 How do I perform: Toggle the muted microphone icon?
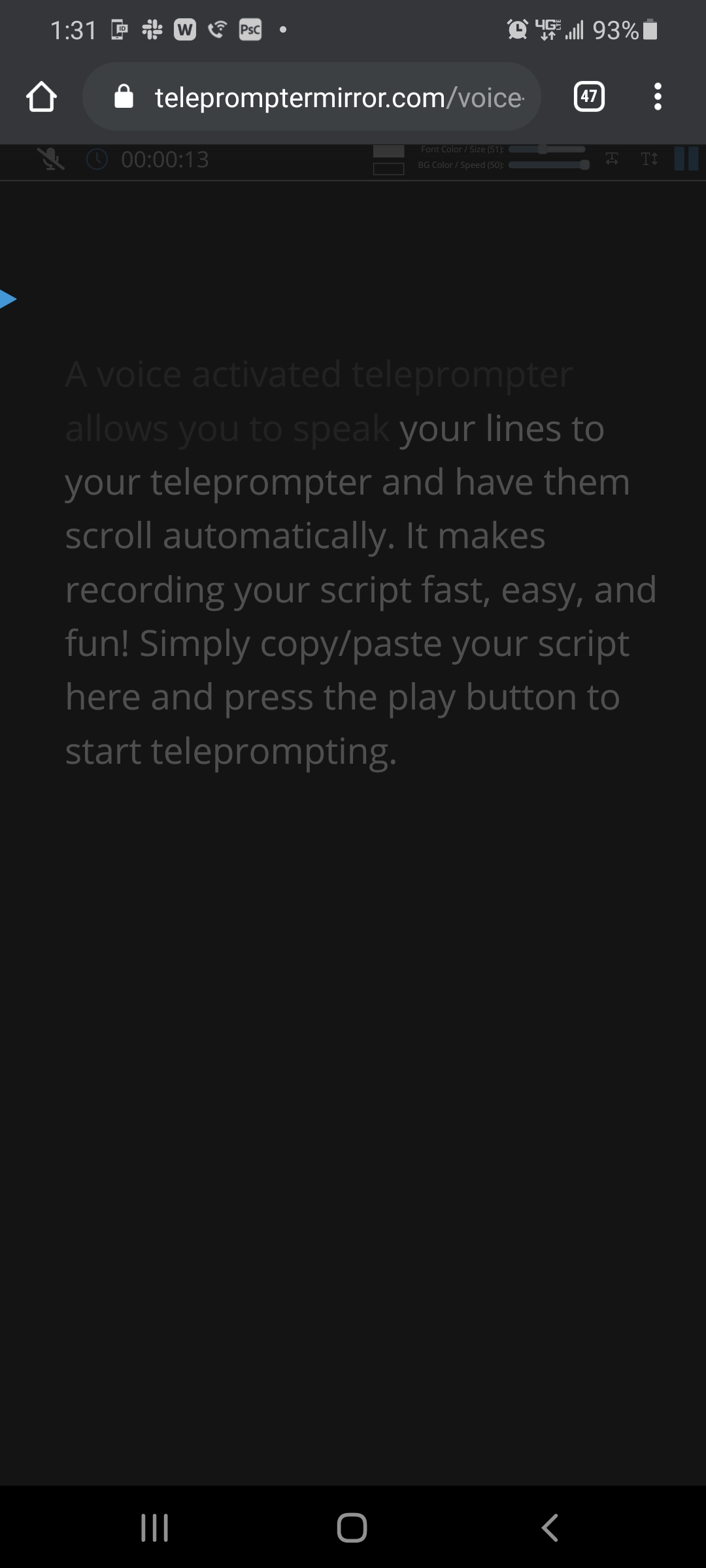(x=51, y=159)
